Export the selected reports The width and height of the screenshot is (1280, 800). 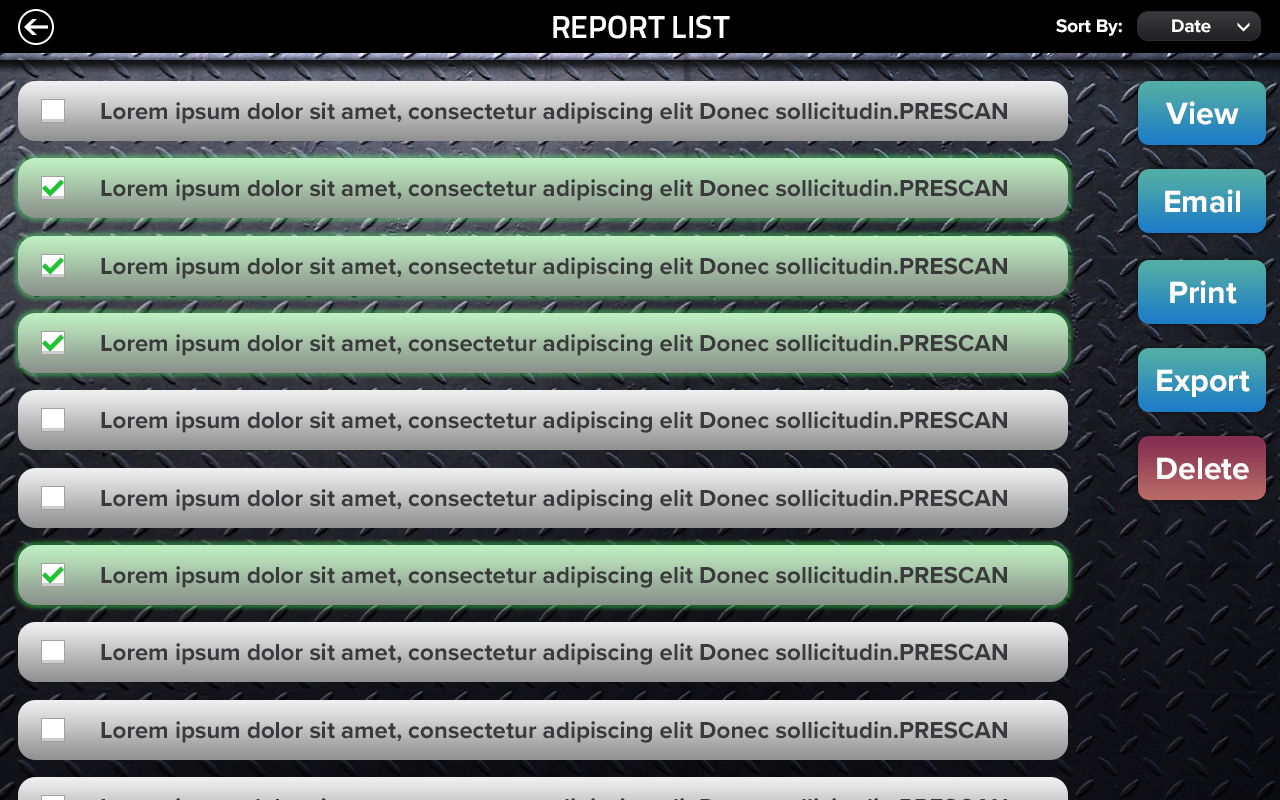[1201, 380]
